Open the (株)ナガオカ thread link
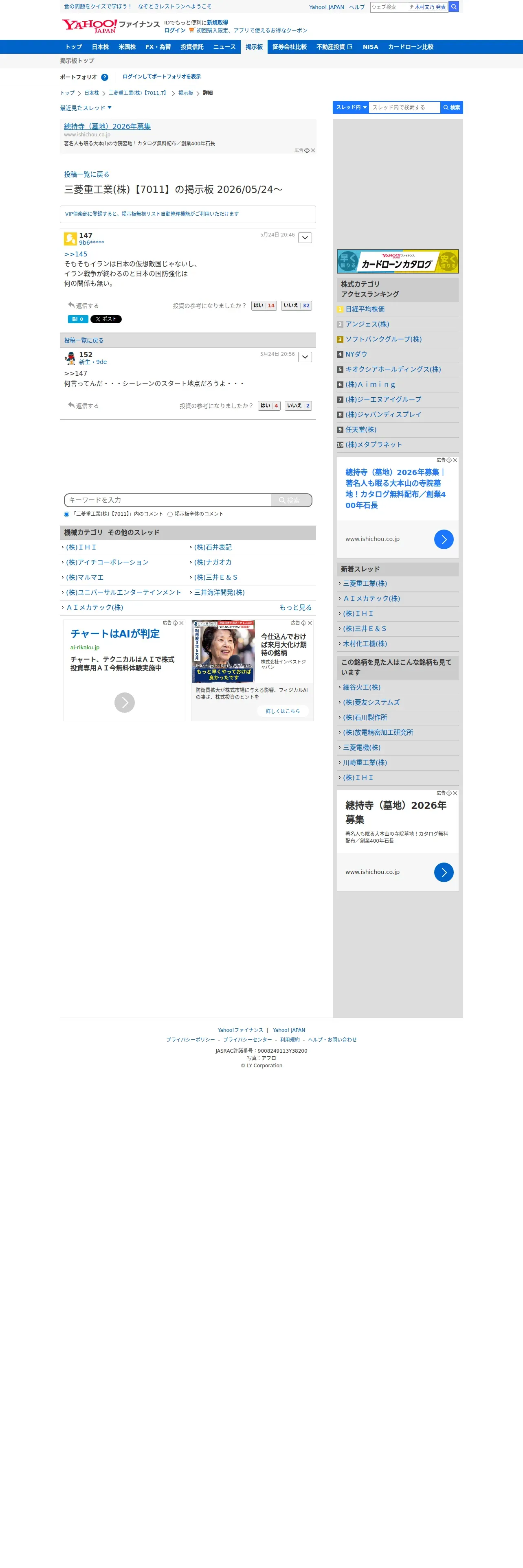 [x=213, y=563]
